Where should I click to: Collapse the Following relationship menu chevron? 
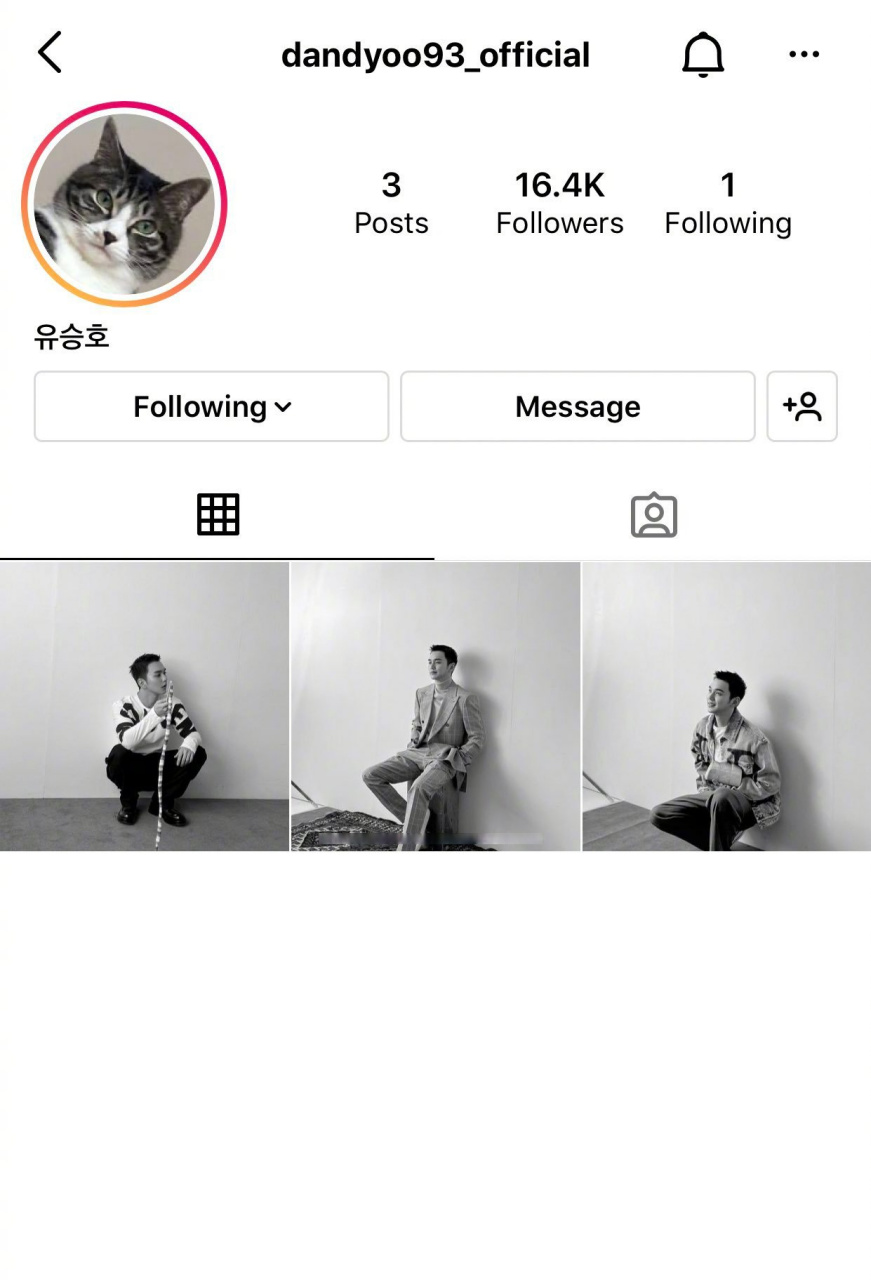coord(281,407)
